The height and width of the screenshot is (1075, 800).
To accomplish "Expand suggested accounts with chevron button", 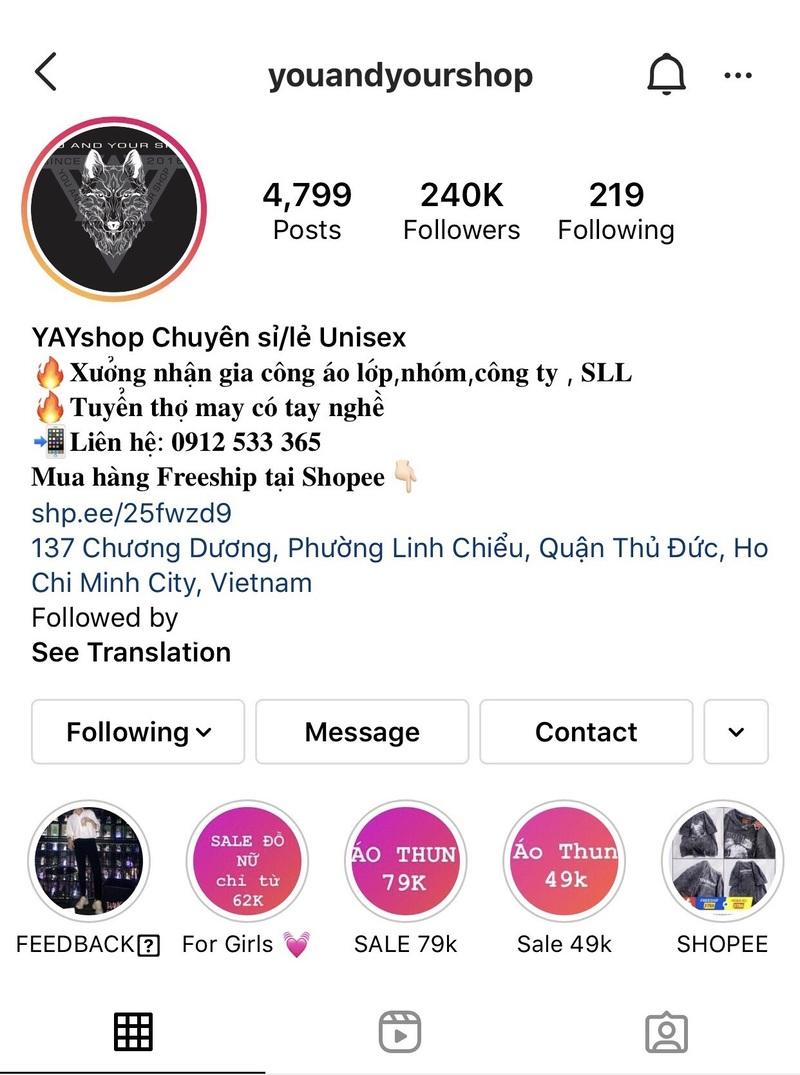I will pos(736,732).
